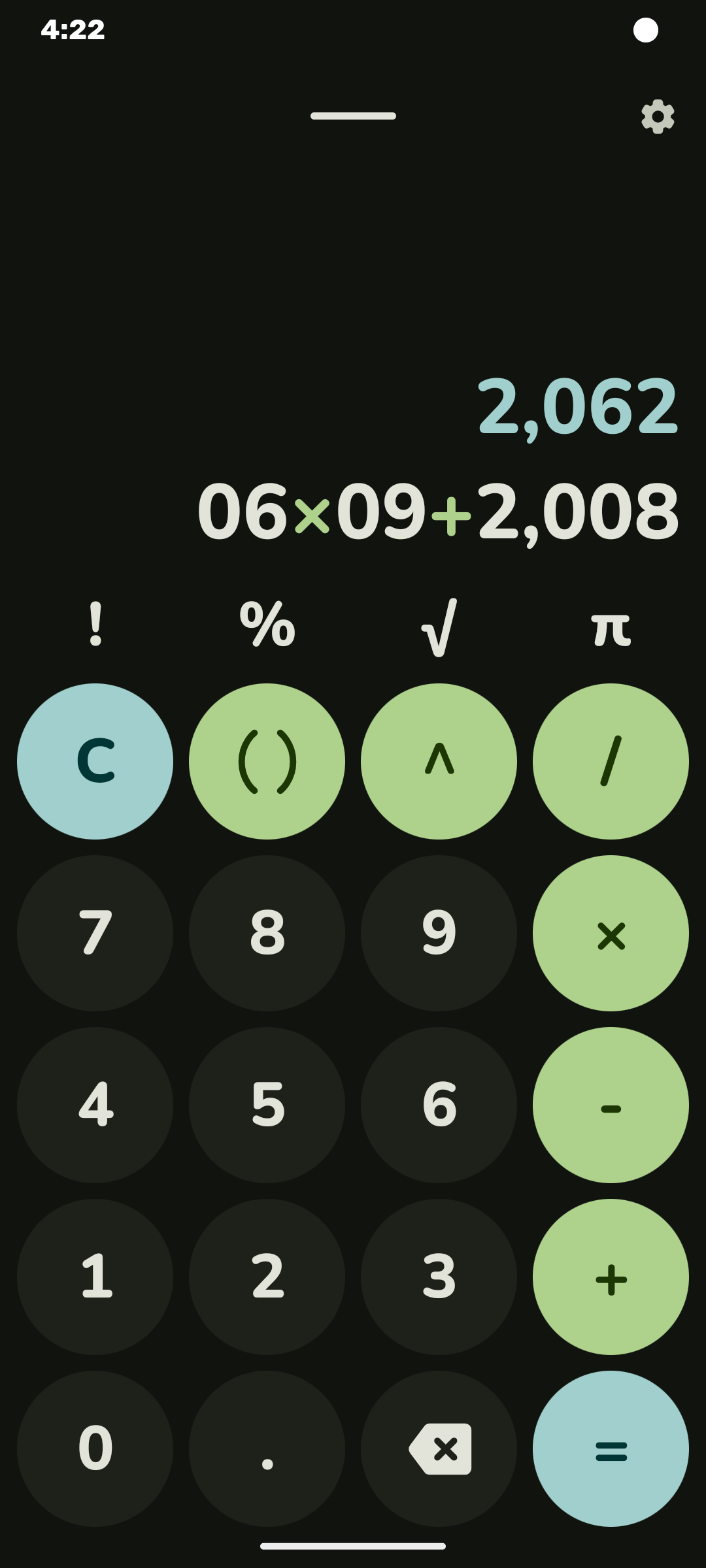This screenshot has width=706, height=1568.
Task: Evaluate with the equals button
Action: click(611, 1448)
